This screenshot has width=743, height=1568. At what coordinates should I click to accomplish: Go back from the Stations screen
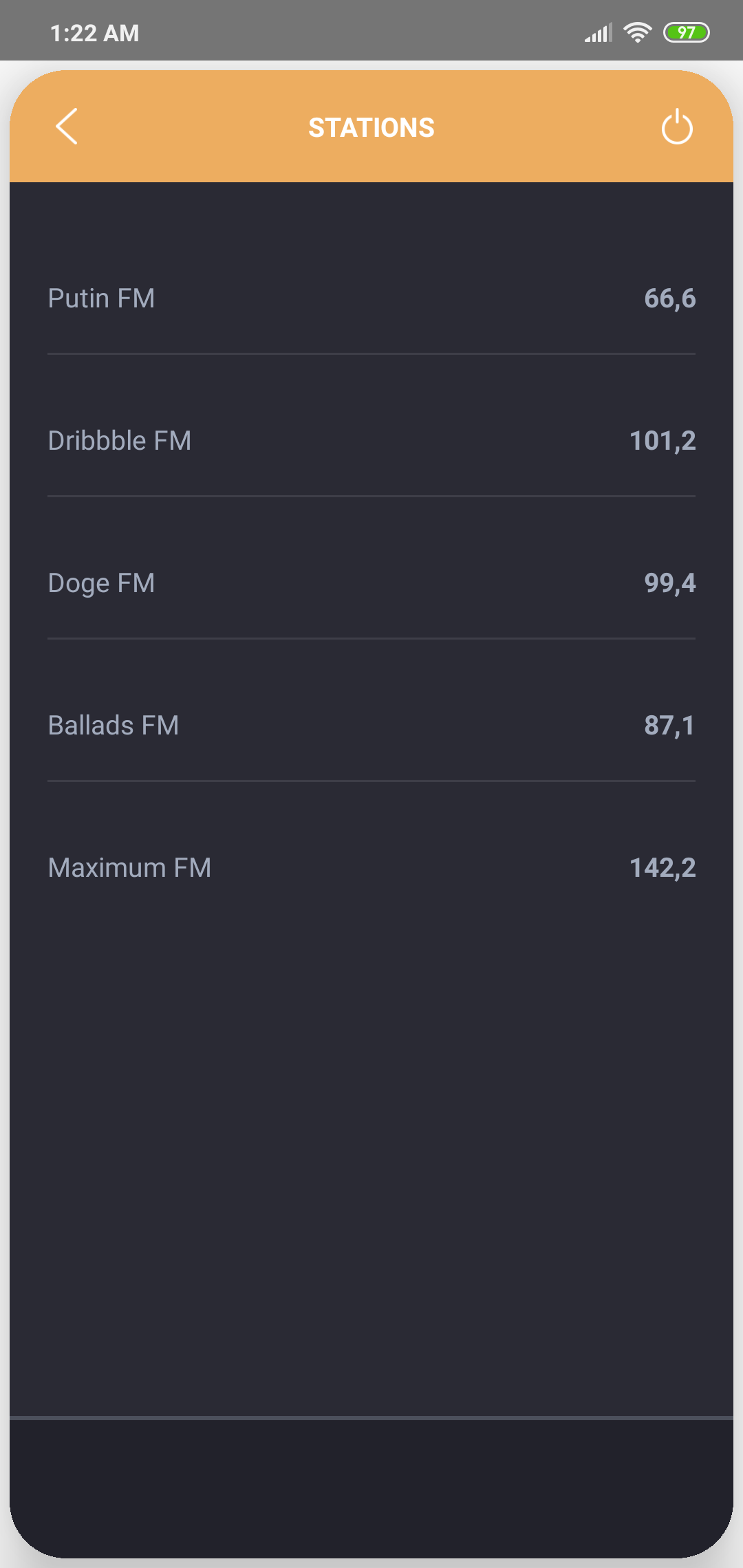[67, 127]
